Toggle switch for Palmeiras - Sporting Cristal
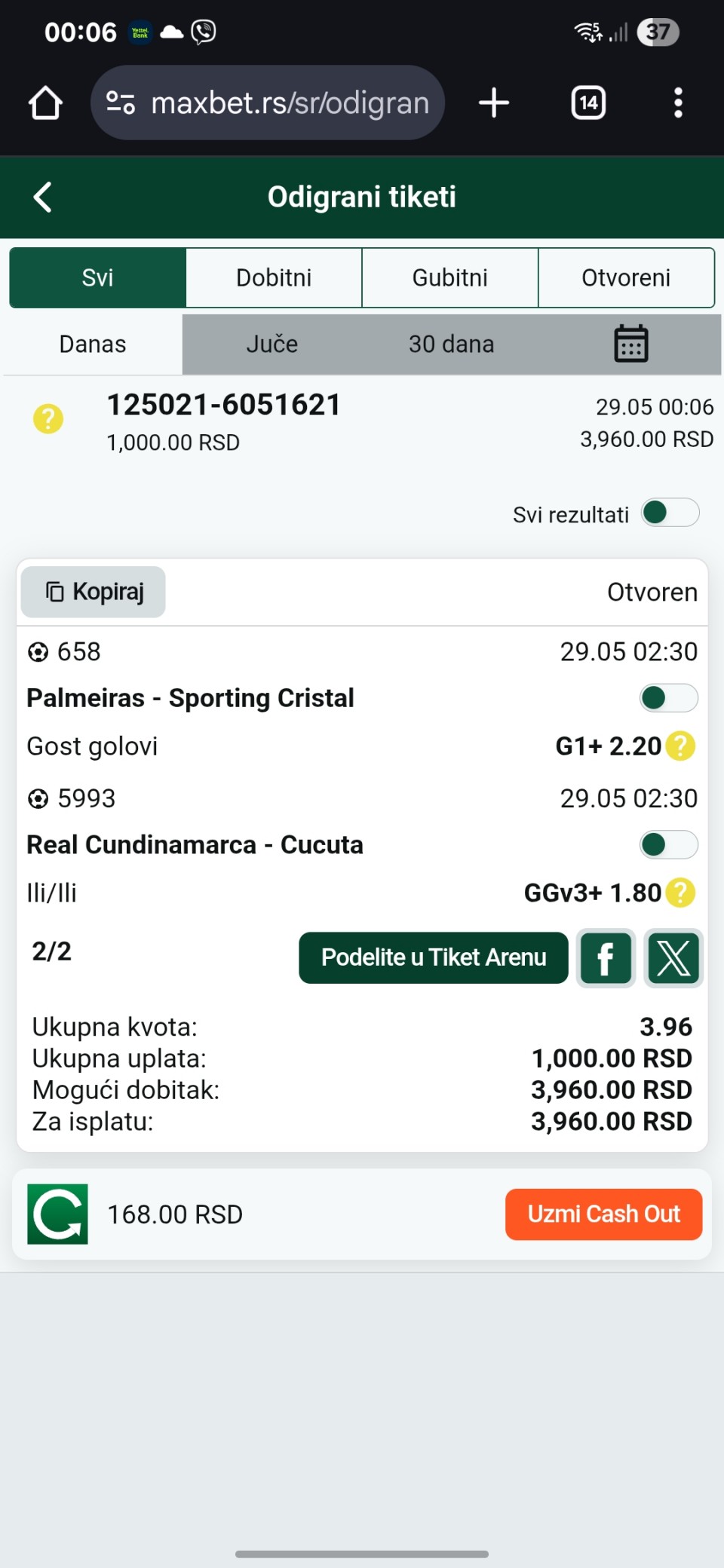Image resolution: width=724 pixels, height=1568 pixels. (x=668, y=698)
